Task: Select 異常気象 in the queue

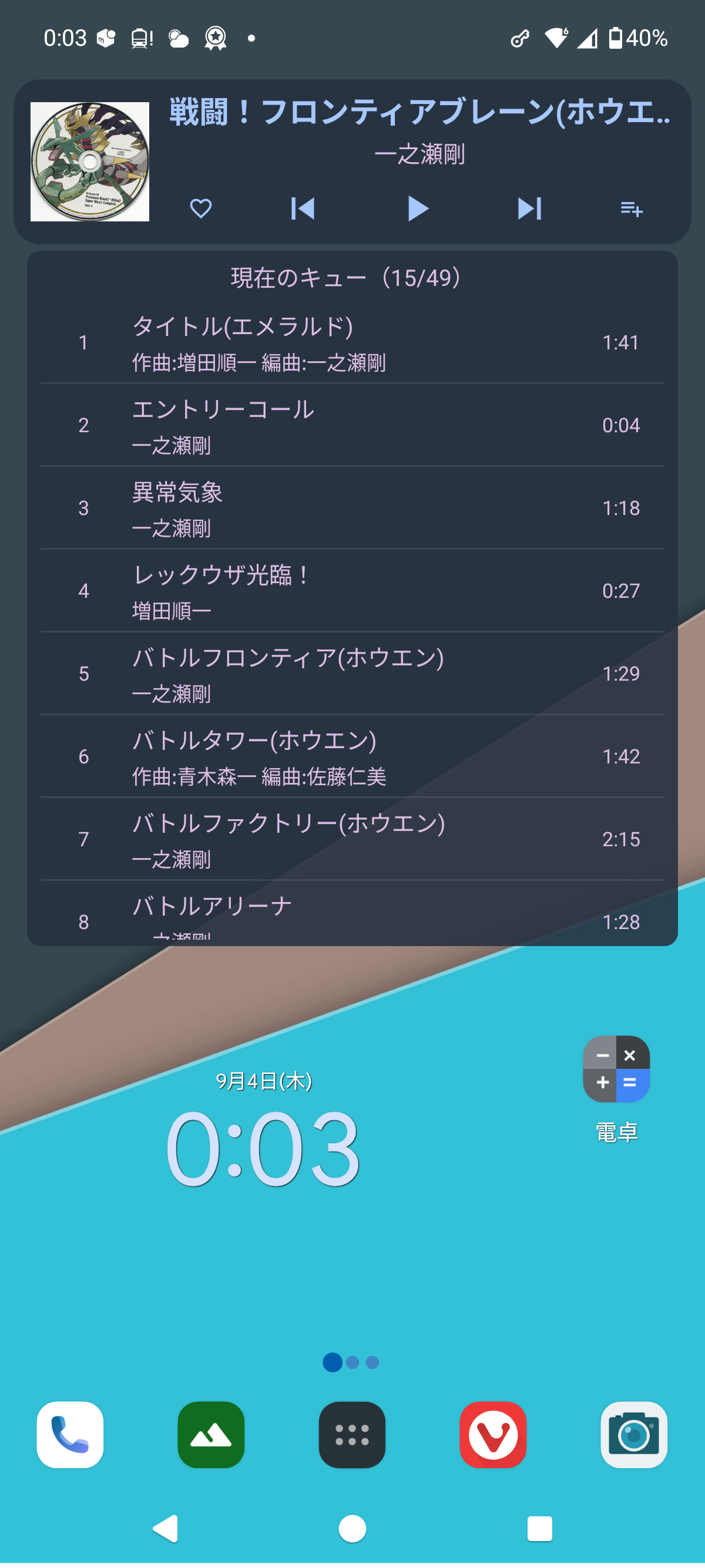Action: 352,508
